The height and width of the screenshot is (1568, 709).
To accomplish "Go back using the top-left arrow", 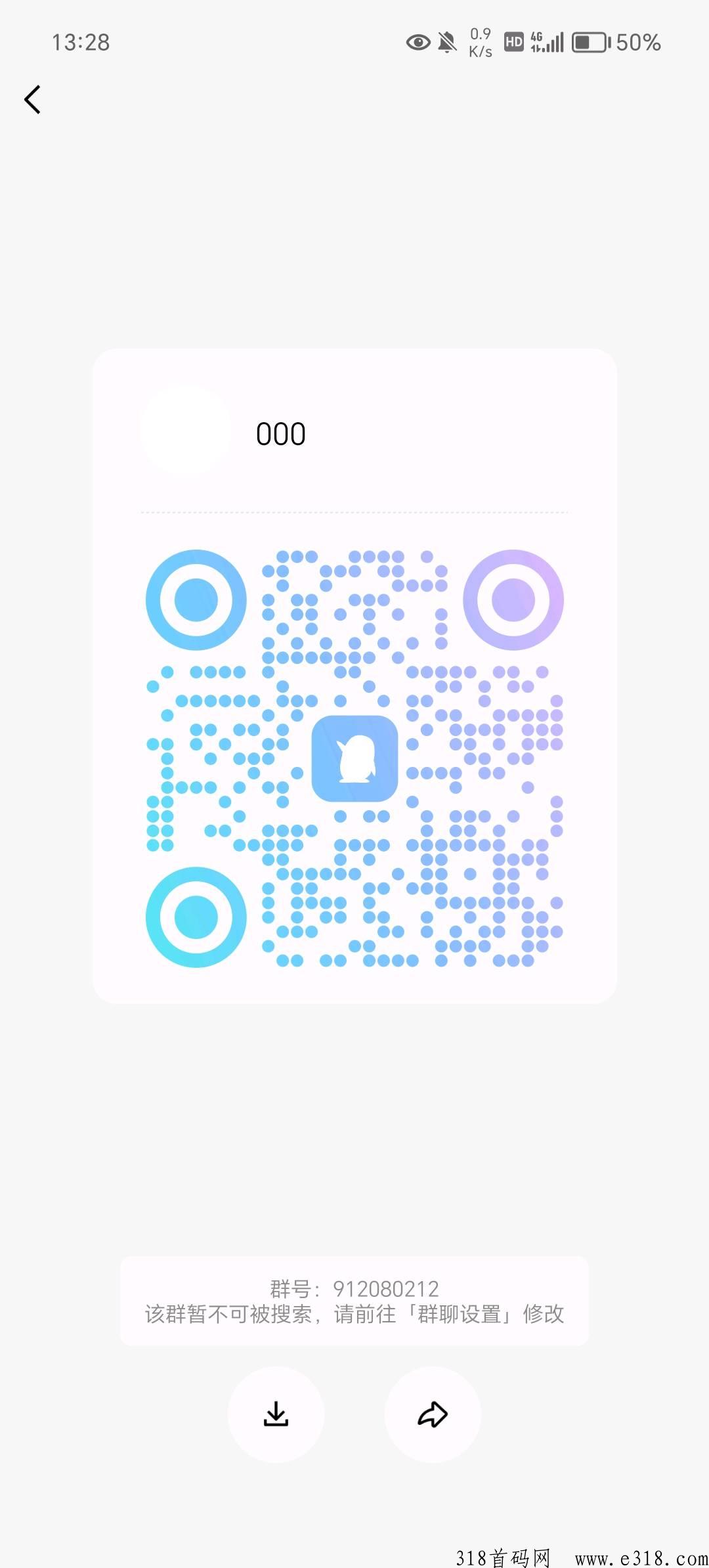I will [x=32, y=100].
